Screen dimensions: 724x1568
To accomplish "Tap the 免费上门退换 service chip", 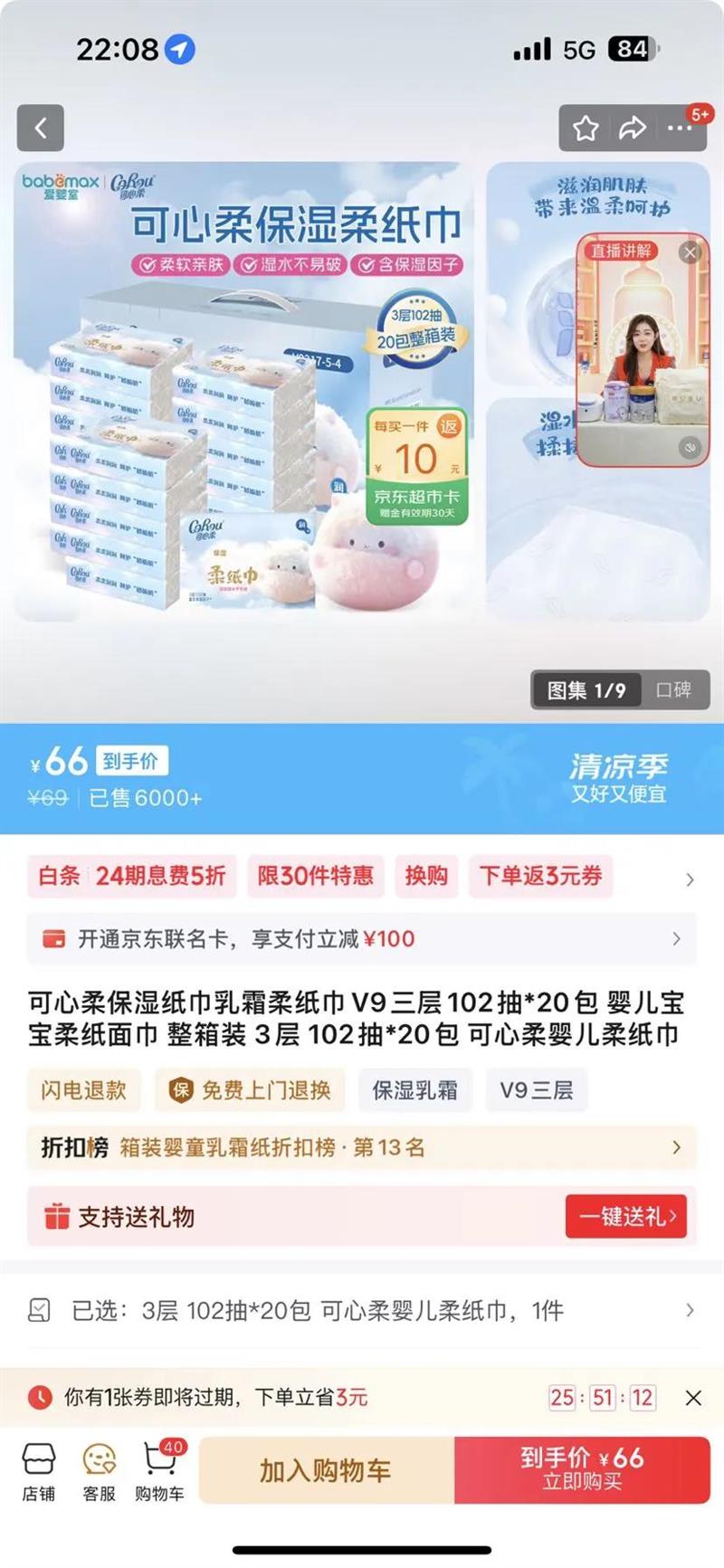I will tap(250, 1090).
